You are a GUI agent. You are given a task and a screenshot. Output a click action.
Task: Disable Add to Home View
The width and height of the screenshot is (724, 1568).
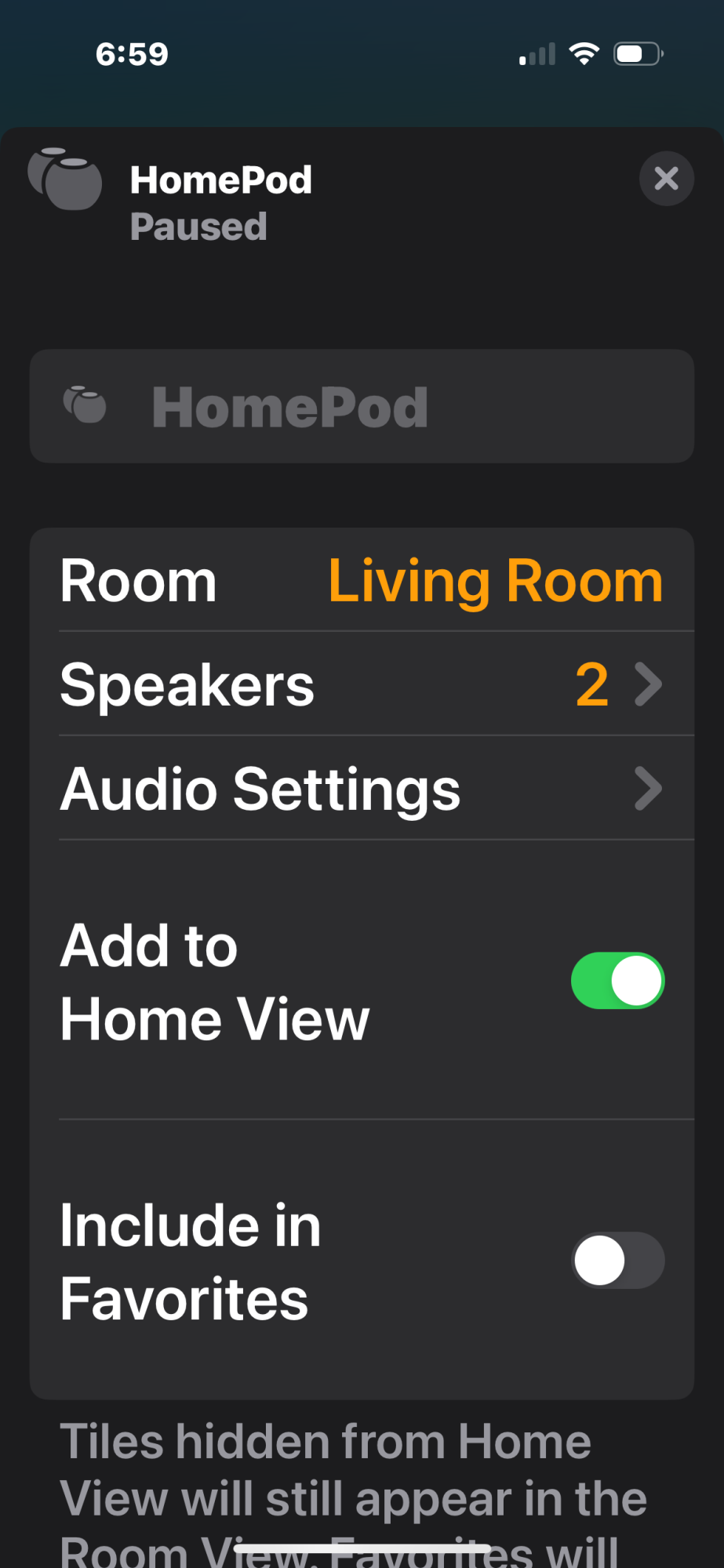coord(617,981)
